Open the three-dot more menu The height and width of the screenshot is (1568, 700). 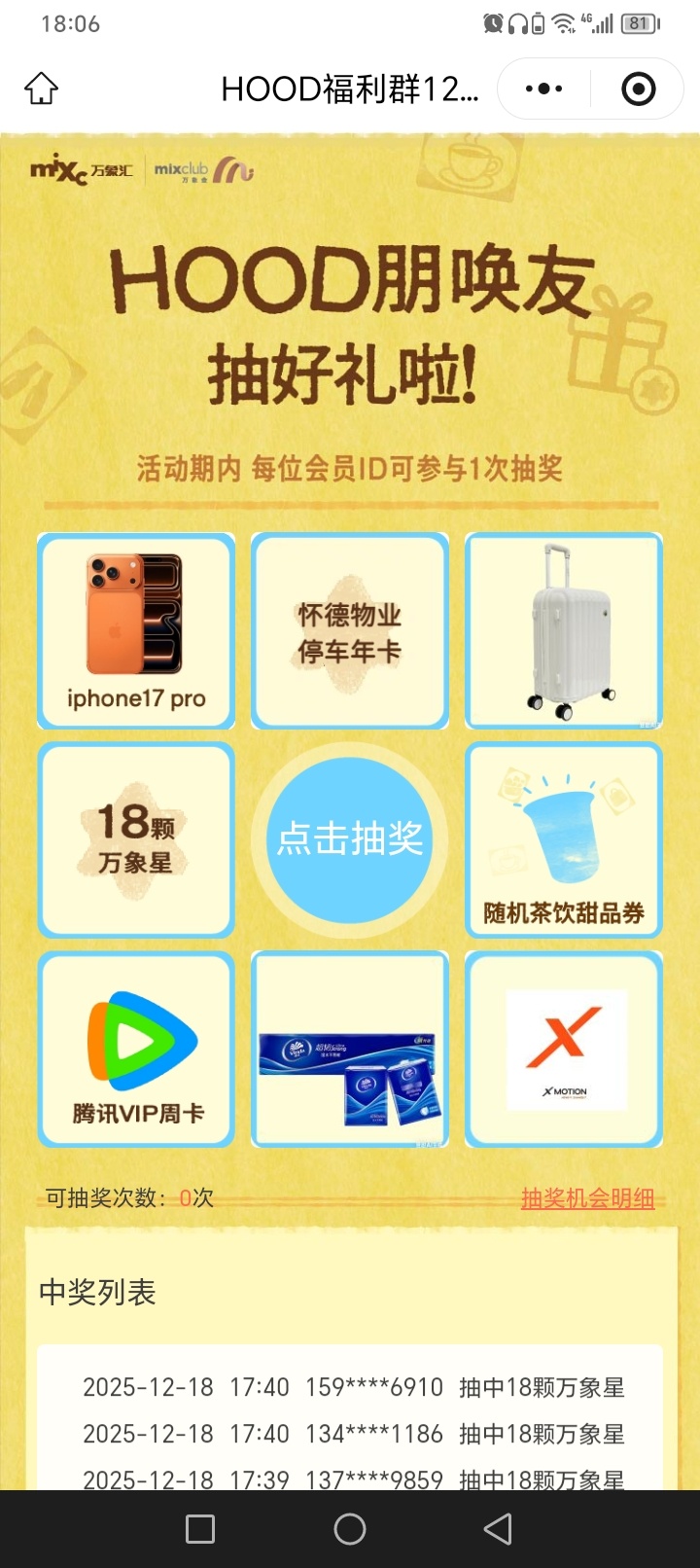(543, 89)
